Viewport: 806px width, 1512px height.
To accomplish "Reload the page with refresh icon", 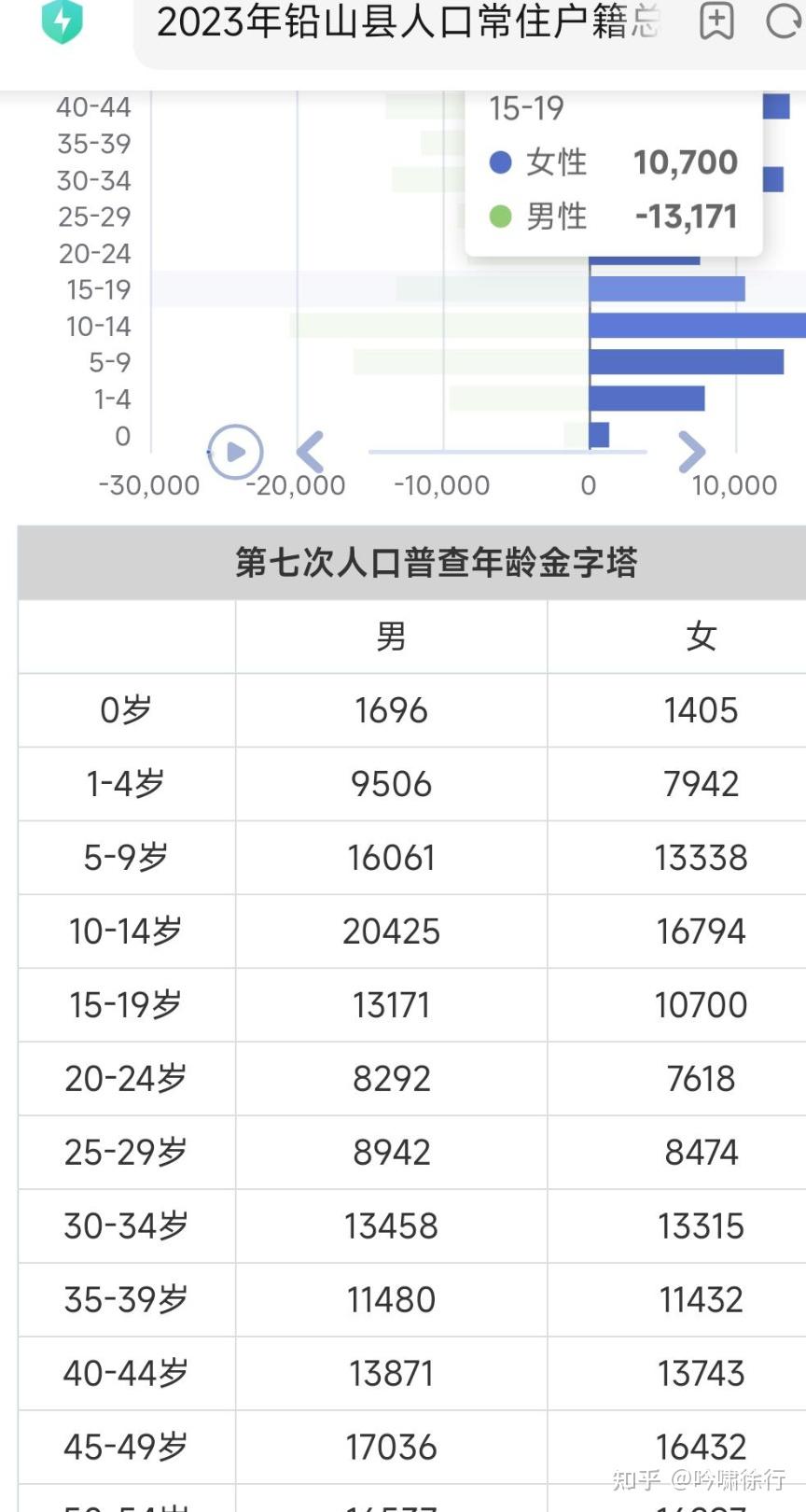I will 785,21.
